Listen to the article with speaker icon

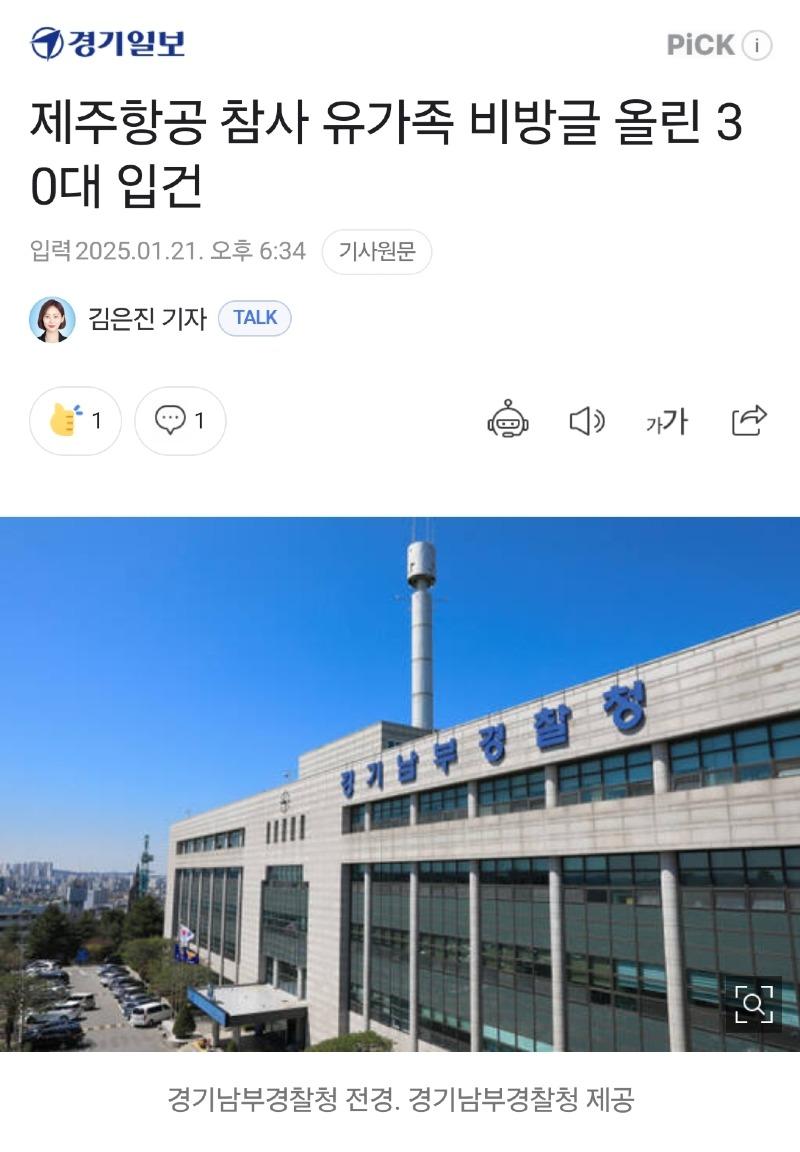coord(586,421)
